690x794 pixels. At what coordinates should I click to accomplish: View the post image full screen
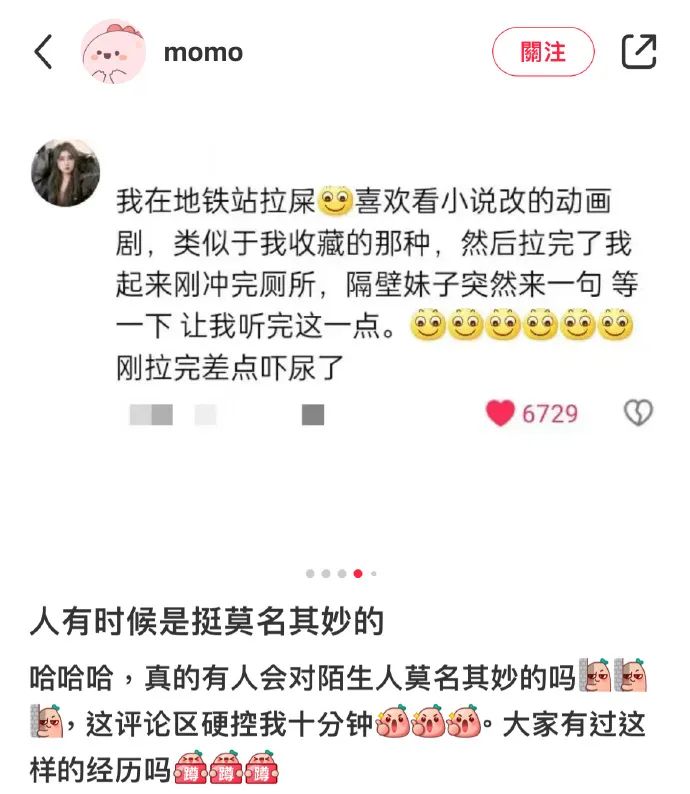pos(345,300)
